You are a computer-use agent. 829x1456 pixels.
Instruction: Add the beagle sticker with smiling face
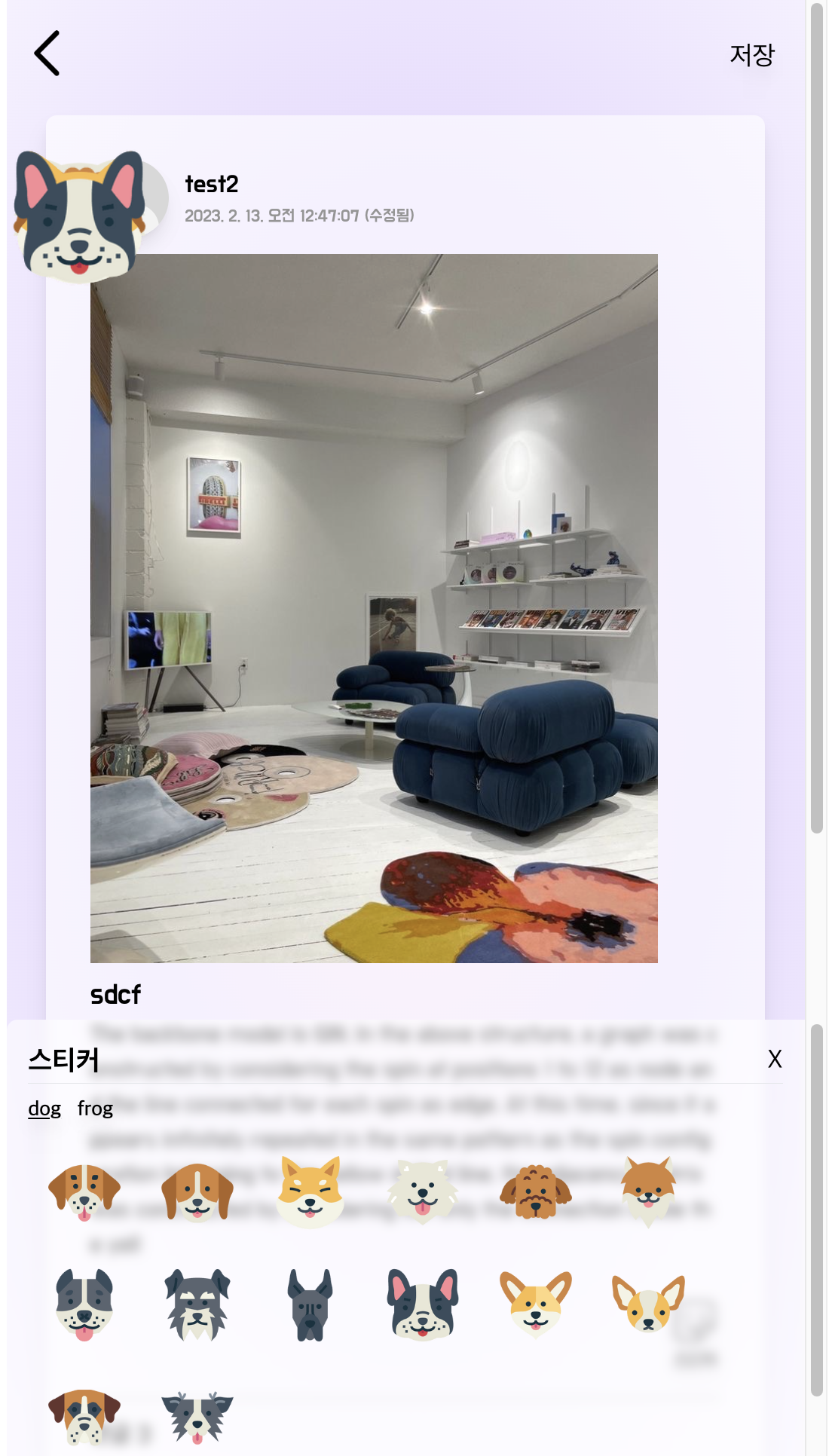tap(197, 1192)
